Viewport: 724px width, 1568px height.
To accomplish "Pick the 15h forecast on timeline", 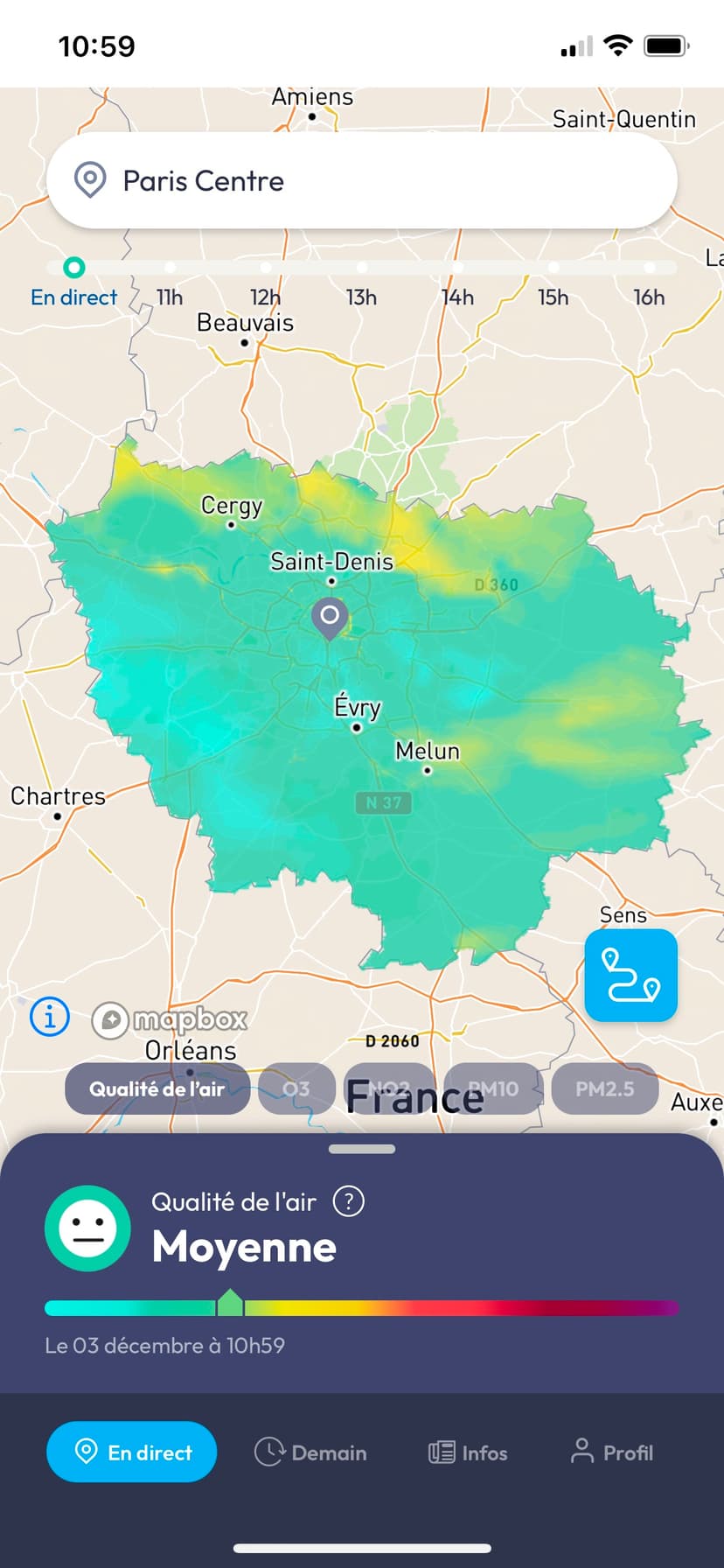I will [553, 268].
